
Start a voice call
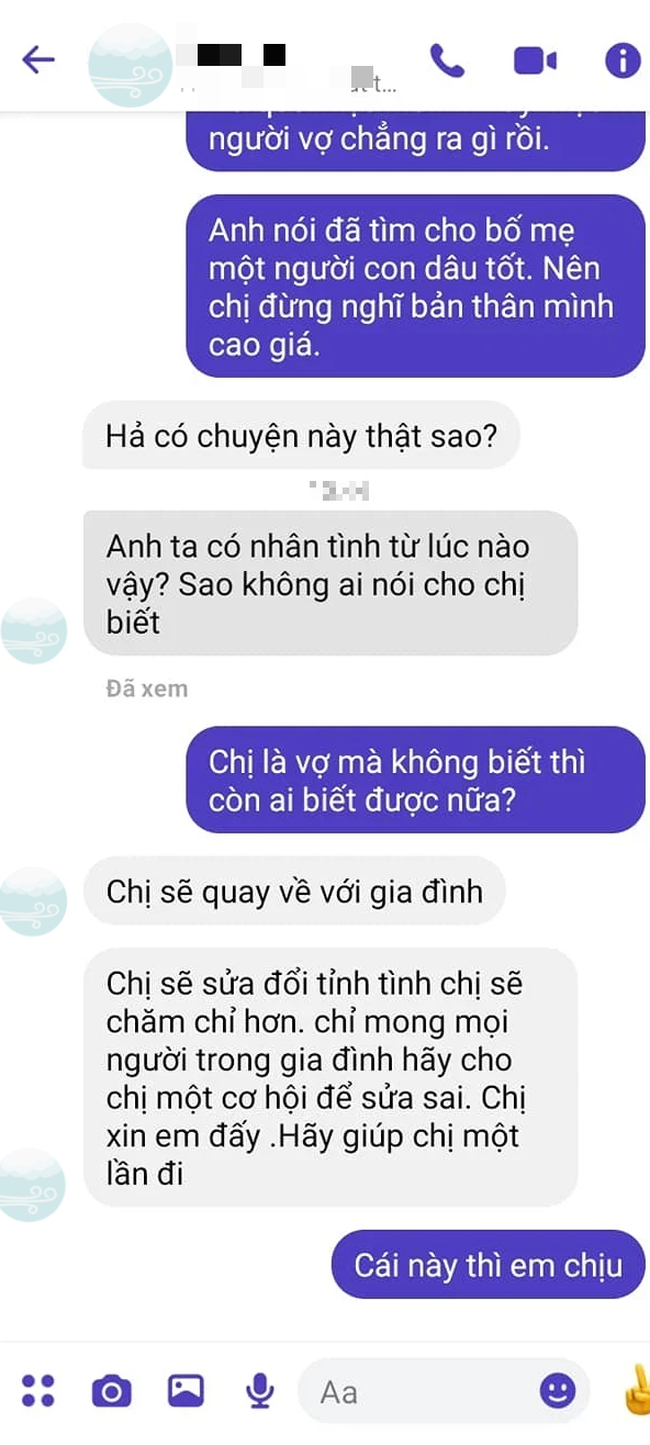click(x=447, y=61)
